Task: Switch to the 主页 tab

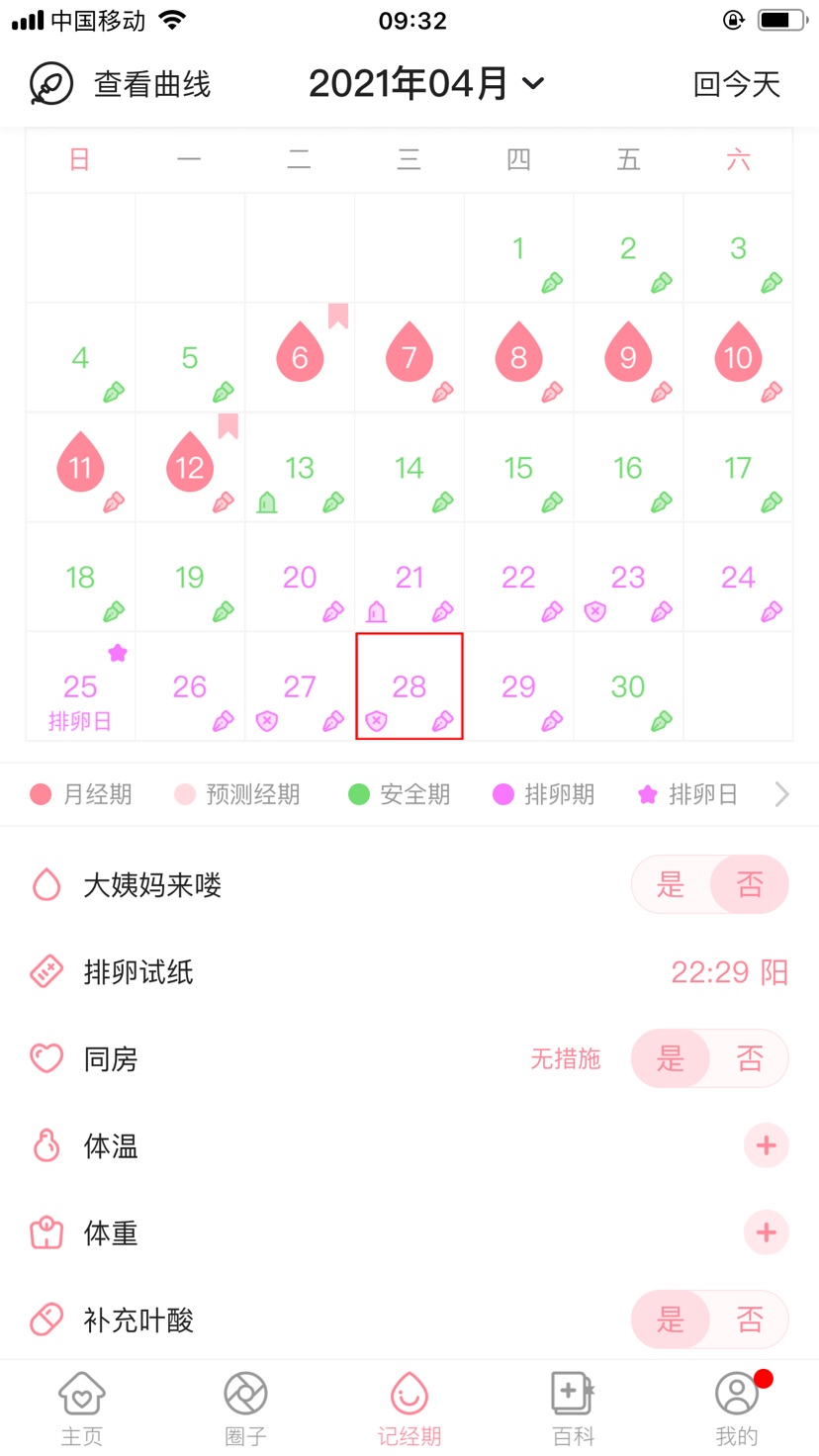Action: (x=82, y=1409)
